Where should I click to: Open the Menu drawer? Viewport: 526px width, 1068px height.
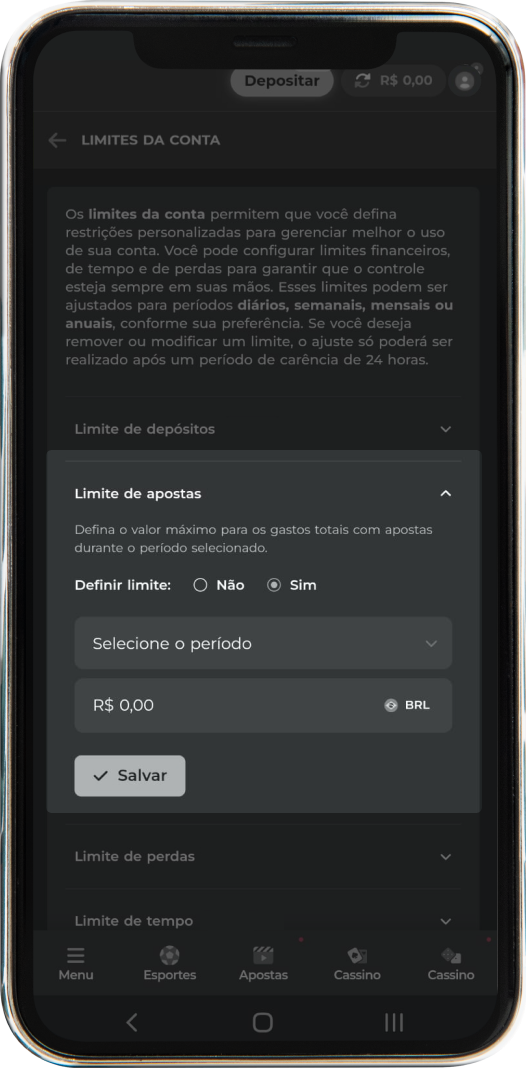click(76, 964)
